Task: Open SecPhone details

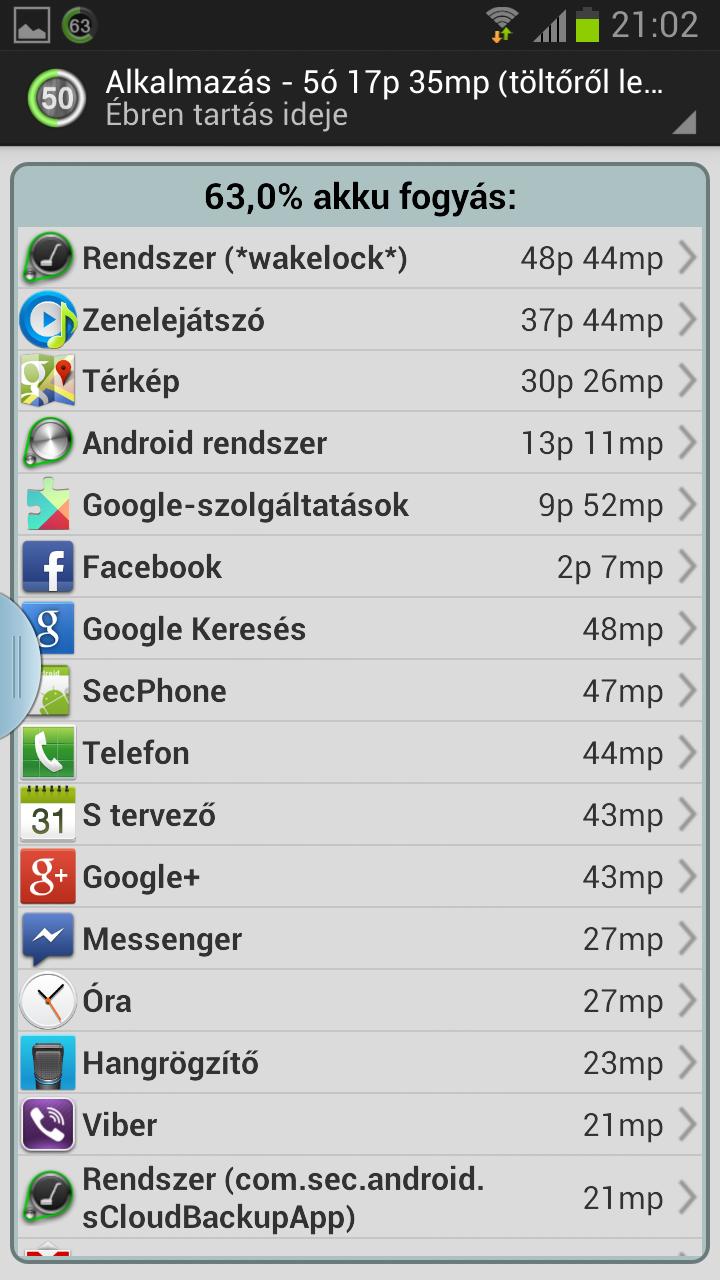Action: click(x=360, y=691)
